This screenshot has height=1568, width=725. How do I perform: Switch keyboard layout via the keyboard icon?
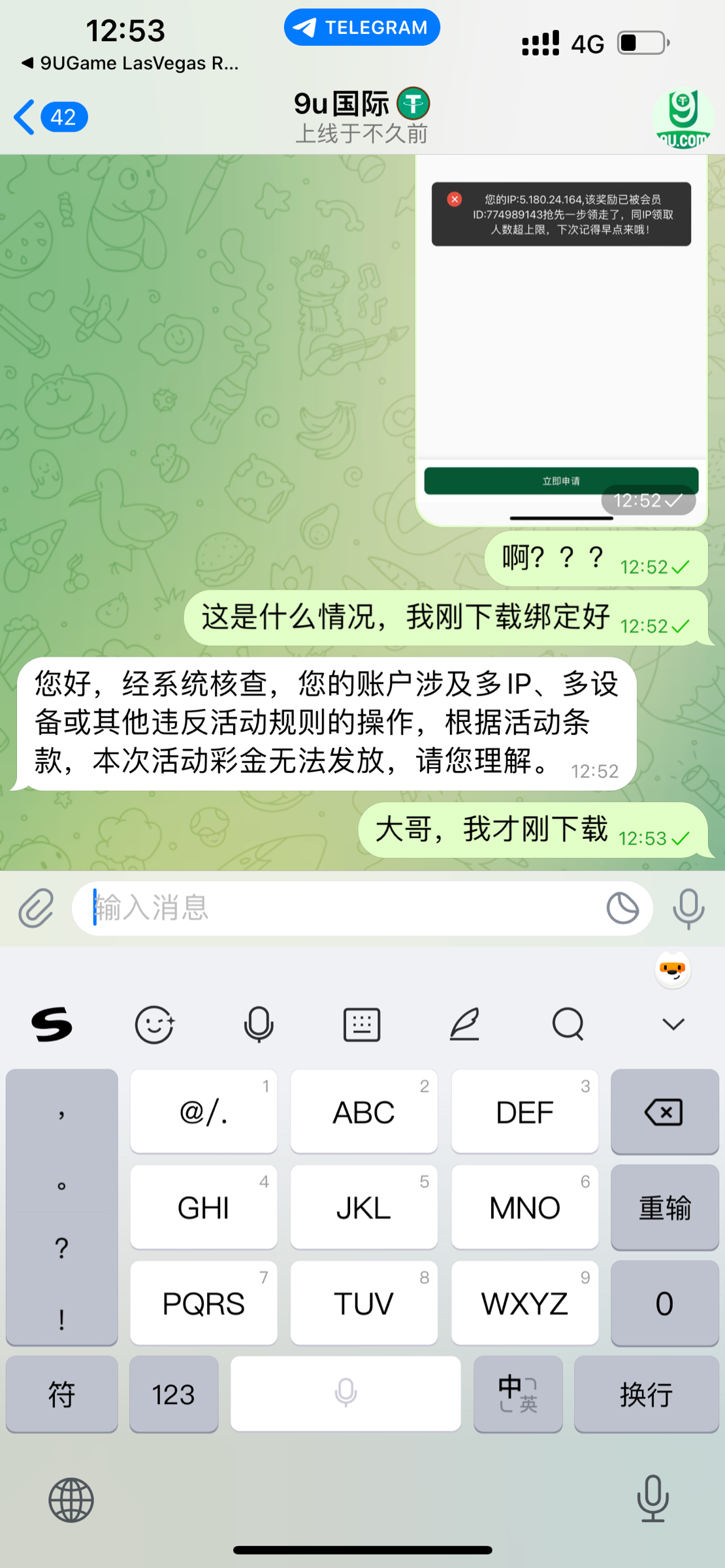pyautogui.click(x=362, y=1024)
